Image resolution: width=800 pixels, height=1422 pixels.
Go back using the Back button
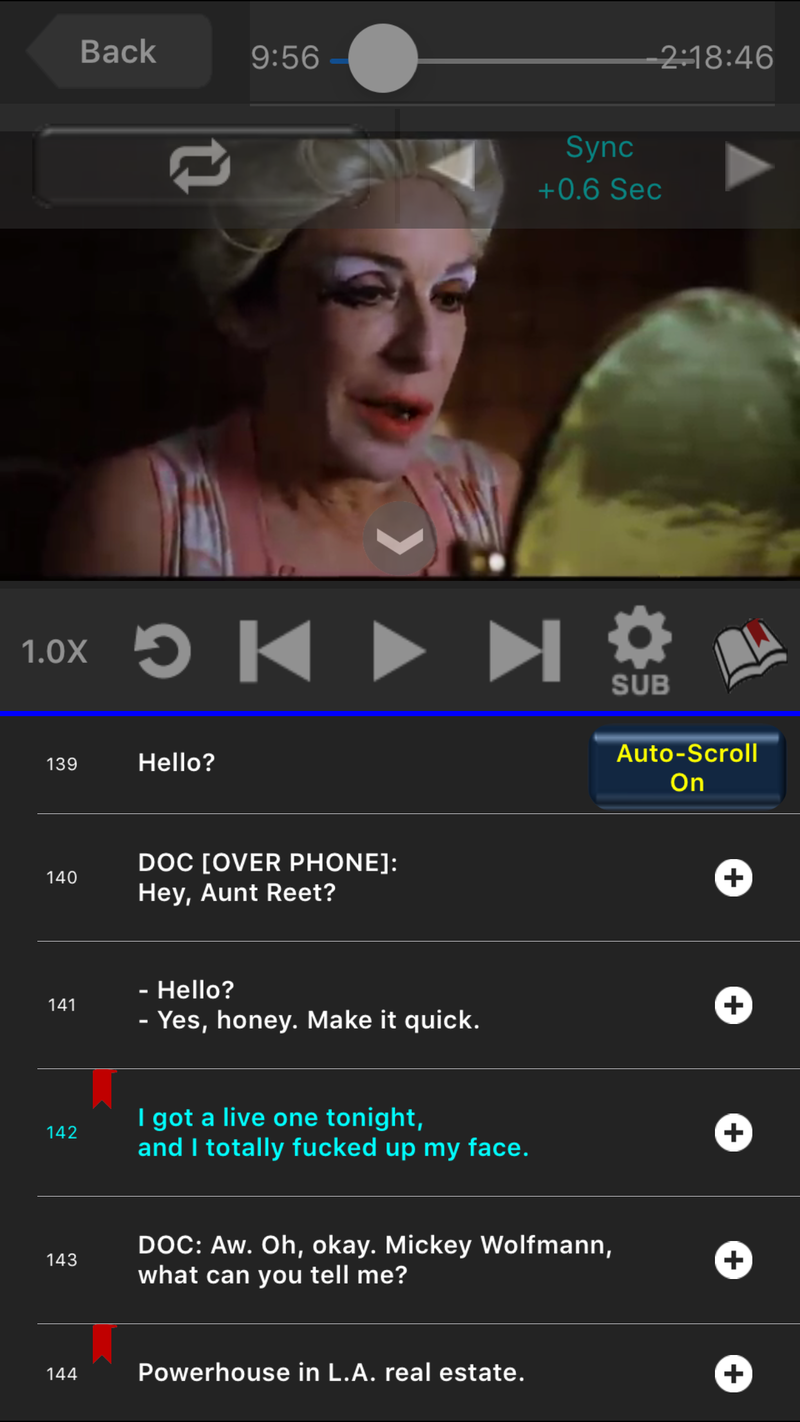click(120, 52)
